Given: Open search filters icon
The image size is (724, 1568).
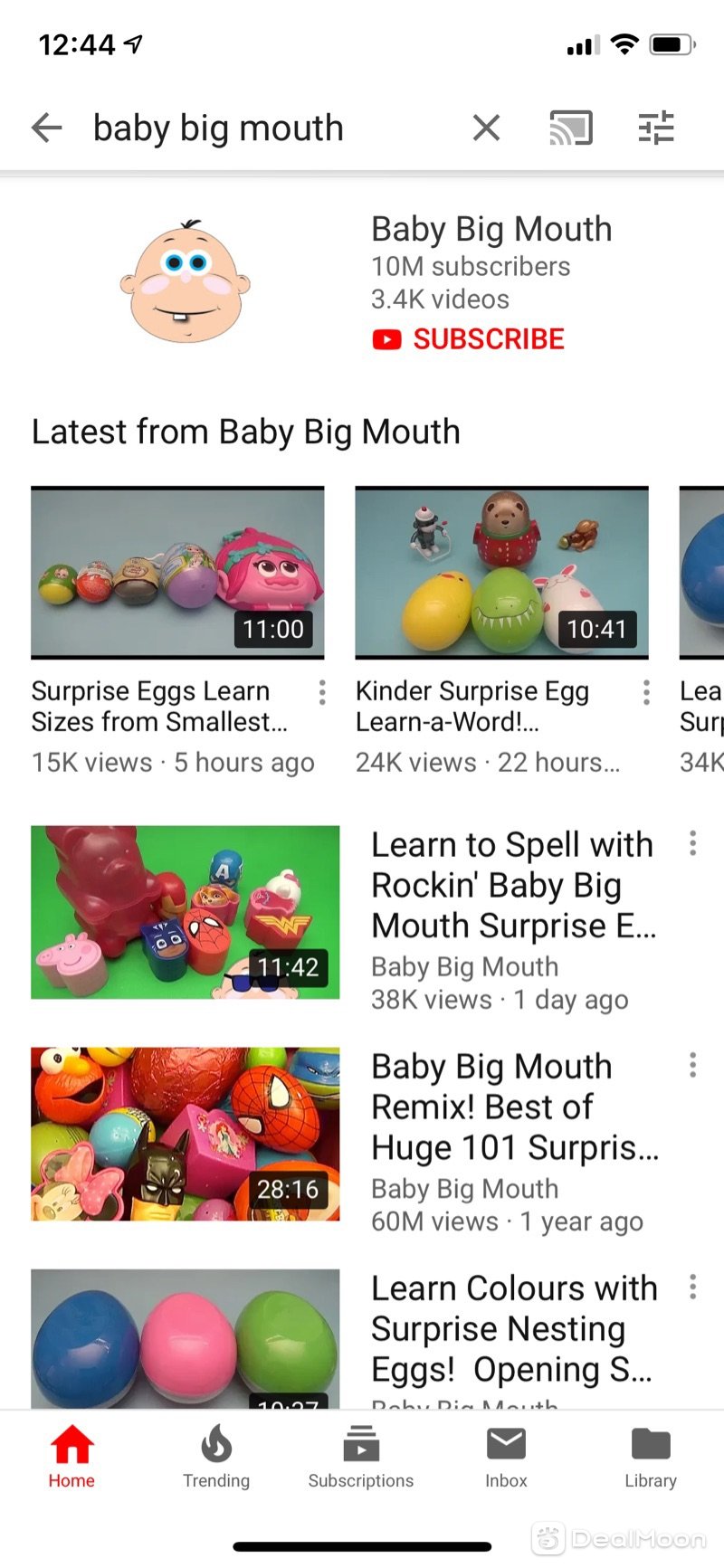Looking at the screenshot, I should click(x=656, y=128).
